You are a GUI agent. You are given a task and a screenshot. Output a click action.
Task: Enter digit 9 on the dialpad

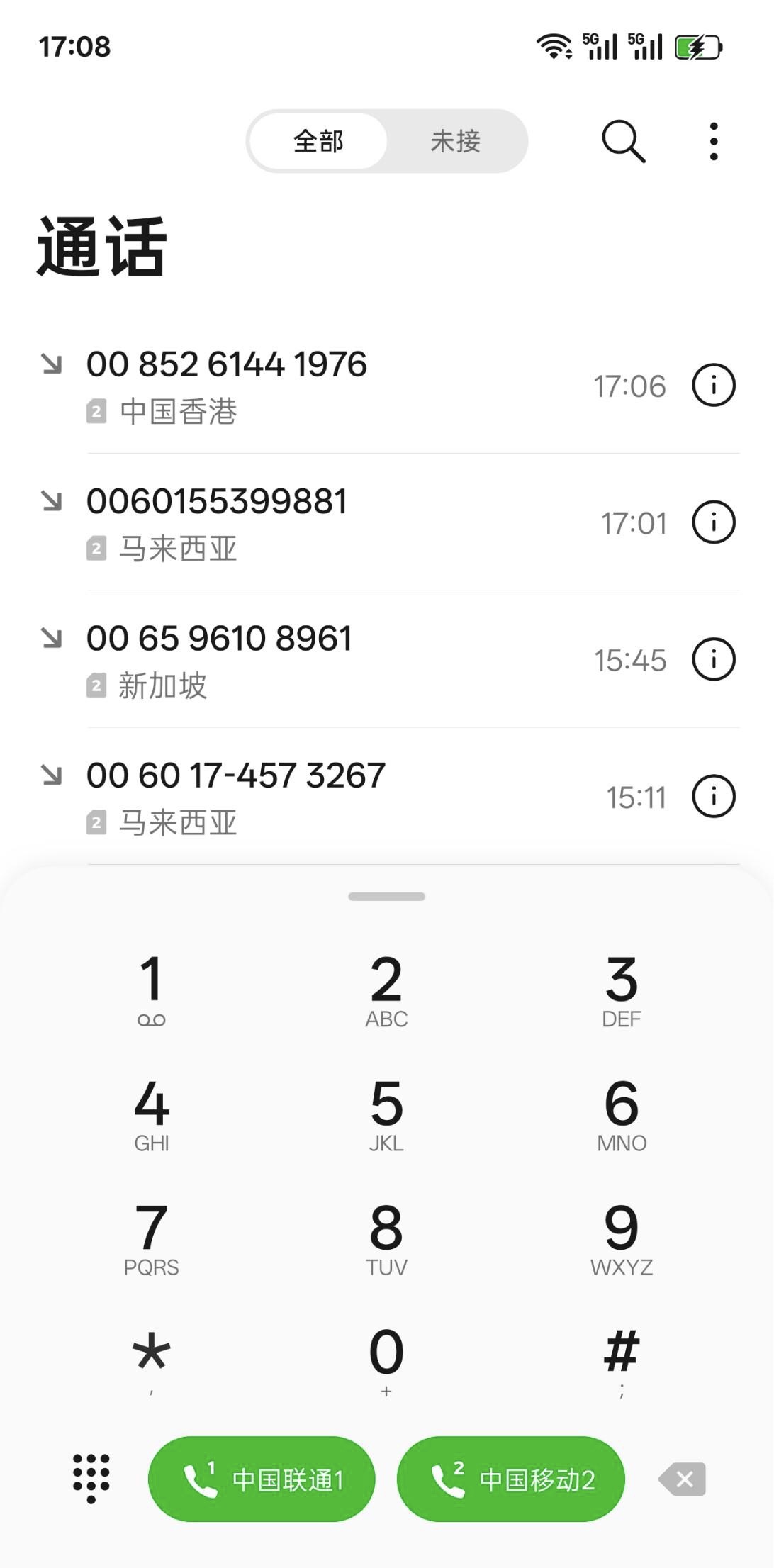click(x=622, y=1238)
